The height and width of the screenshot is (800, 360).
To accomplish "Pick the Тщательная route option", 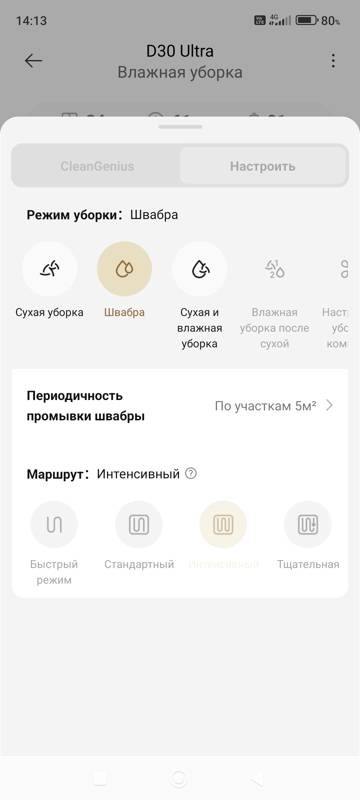I will coord(308,524).
